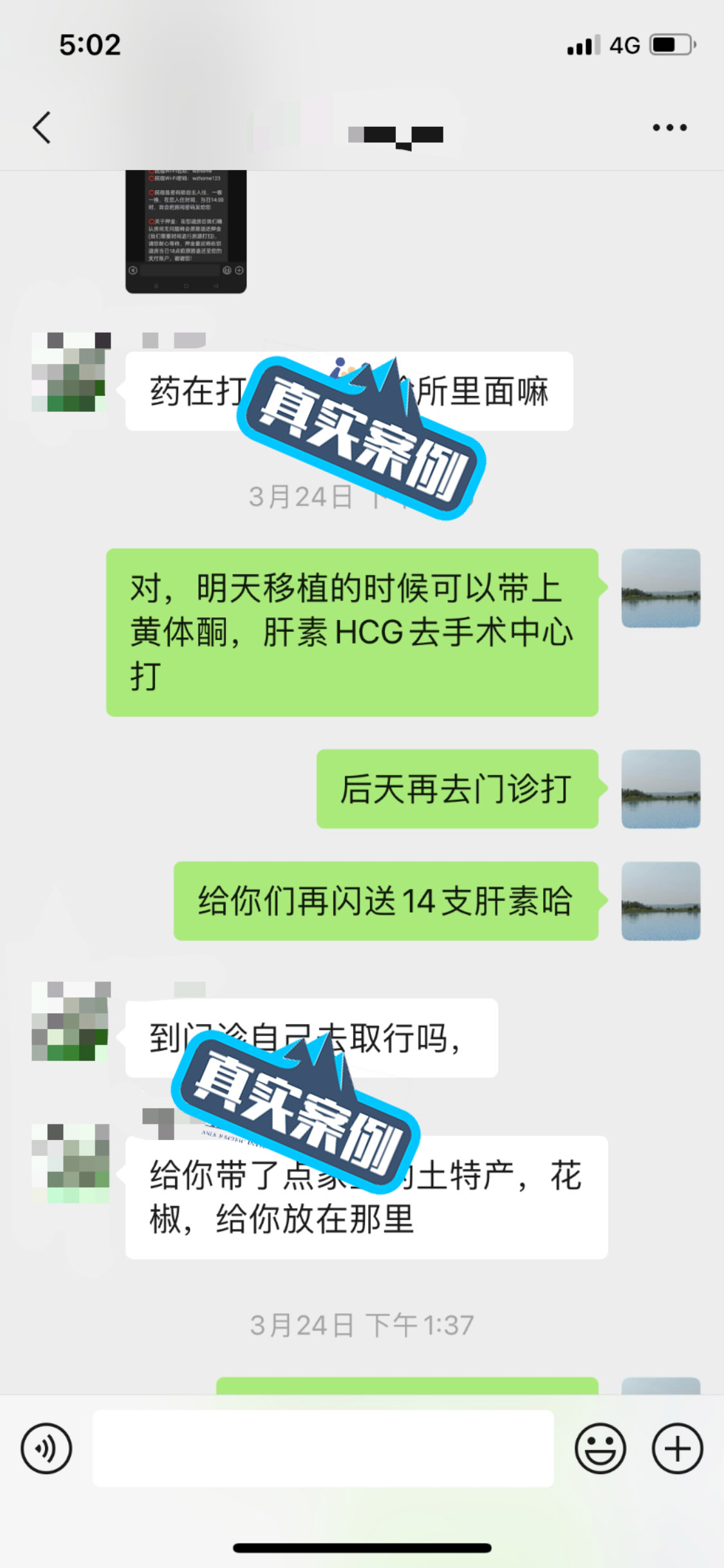
Task: Focus the message text field
Action: (323, 1449)
